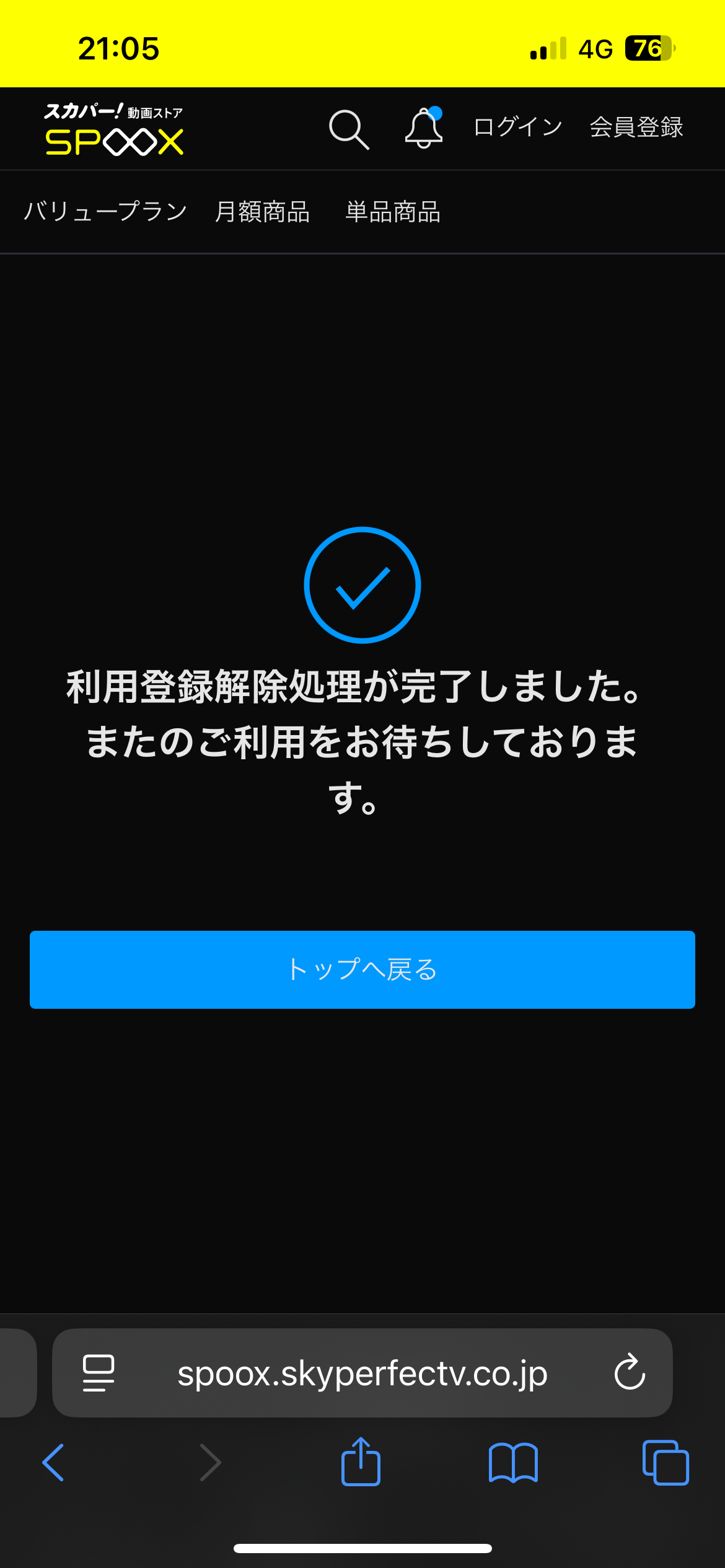Switch to the バリュープラン tab
Screen dimensions: 725x1568
(x=105, y=212)
